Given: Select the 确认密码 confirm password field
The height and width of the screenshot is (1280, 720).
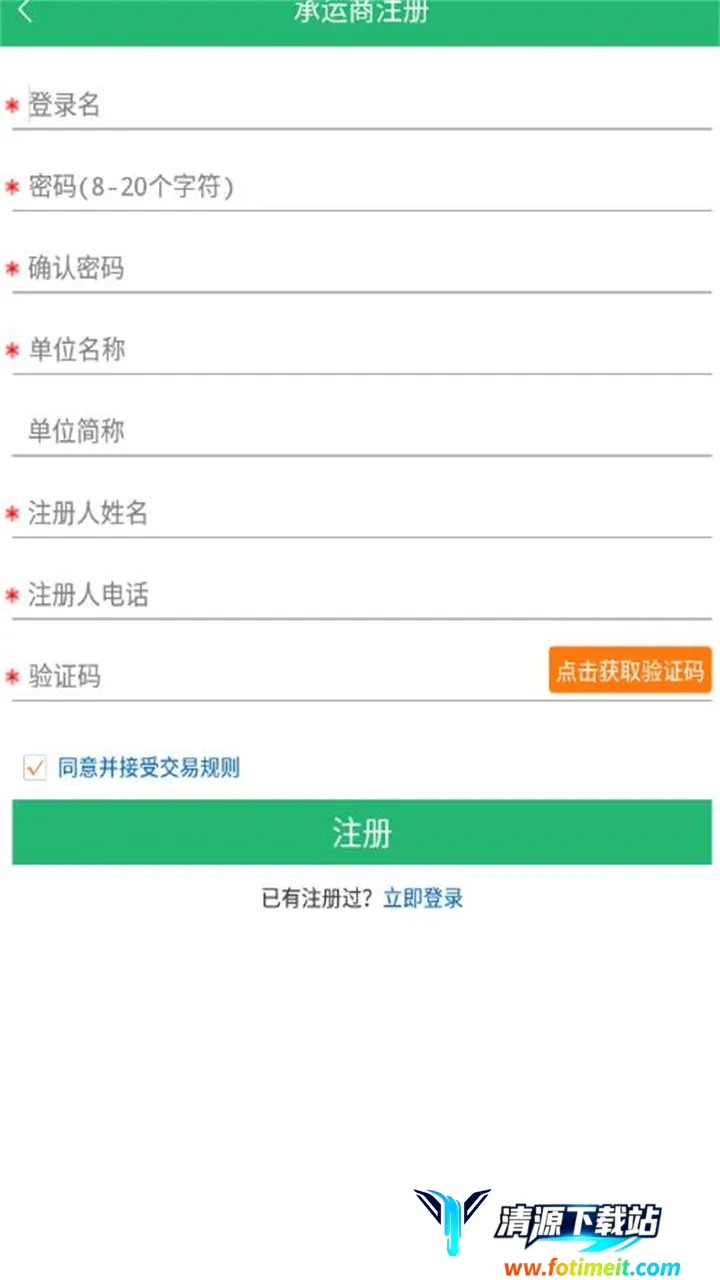Looking at the screenshot, I should tap(360, 268).
